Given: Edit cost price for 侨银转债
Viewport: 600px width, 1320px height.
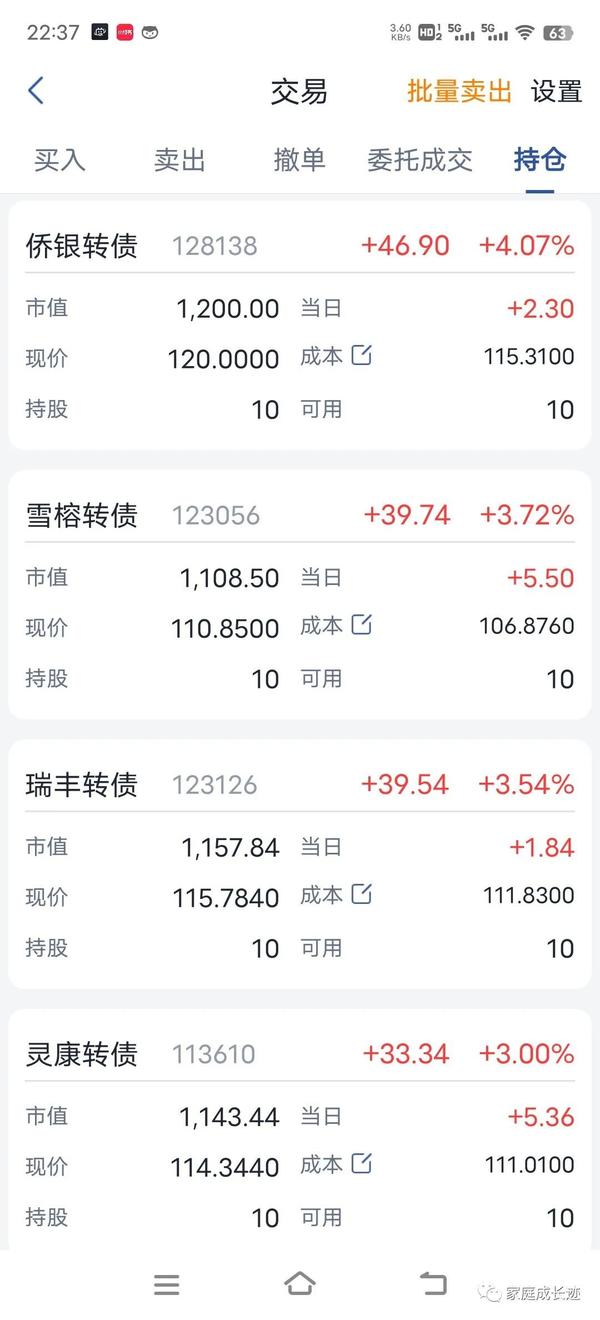Looking at the screenshot, I should pos(361,355).
